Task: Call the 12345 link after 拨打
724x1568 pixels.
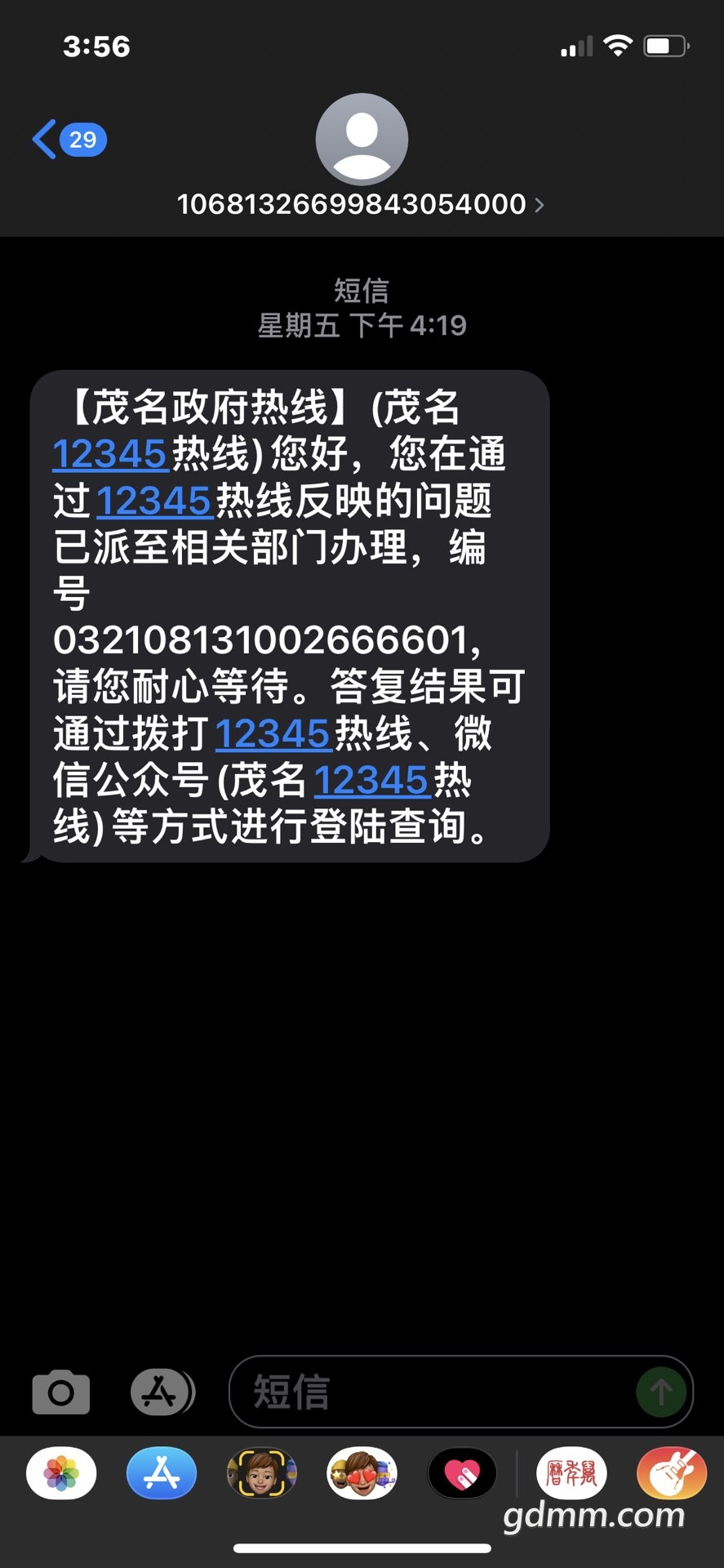Action: tap(273, 734)
